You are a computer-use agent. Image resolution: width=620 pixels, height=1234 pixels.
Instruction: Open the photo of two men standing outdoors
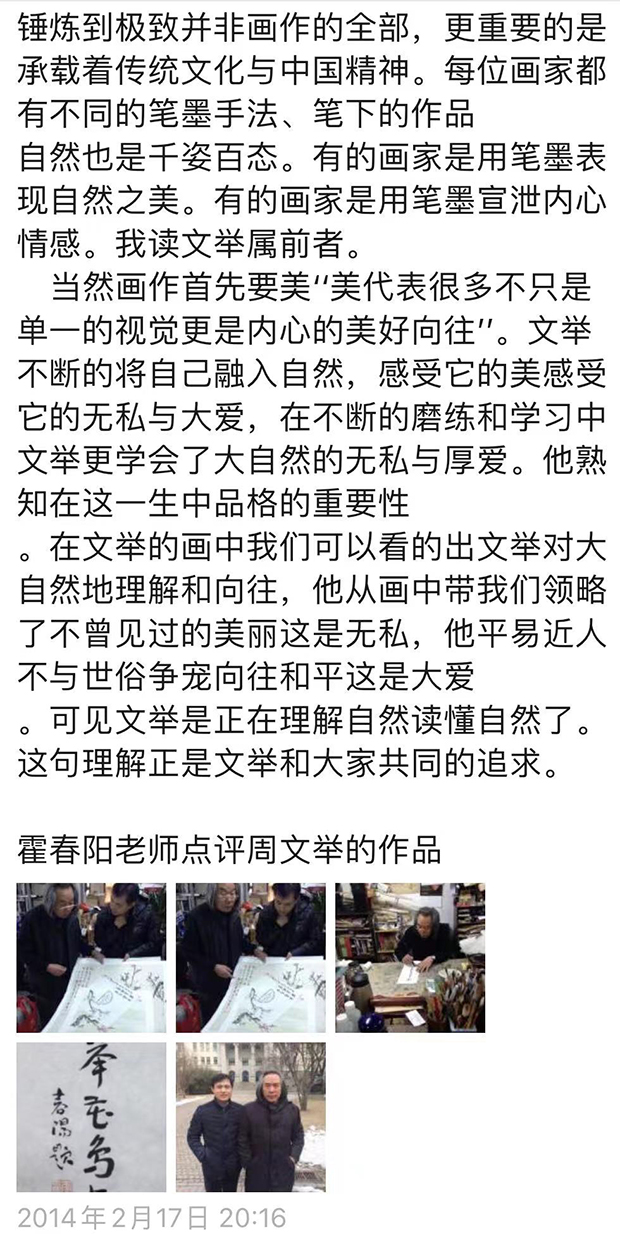[250, 1117]
